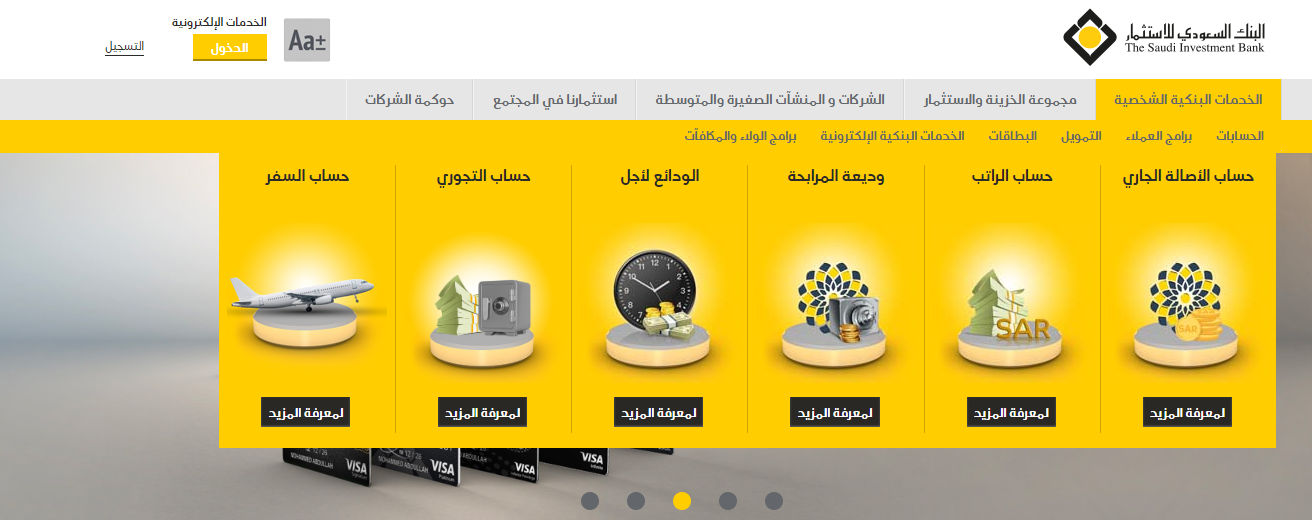Open the البطاقات submenu
Screen dimensions: 1312x532
pos(1013,136)
